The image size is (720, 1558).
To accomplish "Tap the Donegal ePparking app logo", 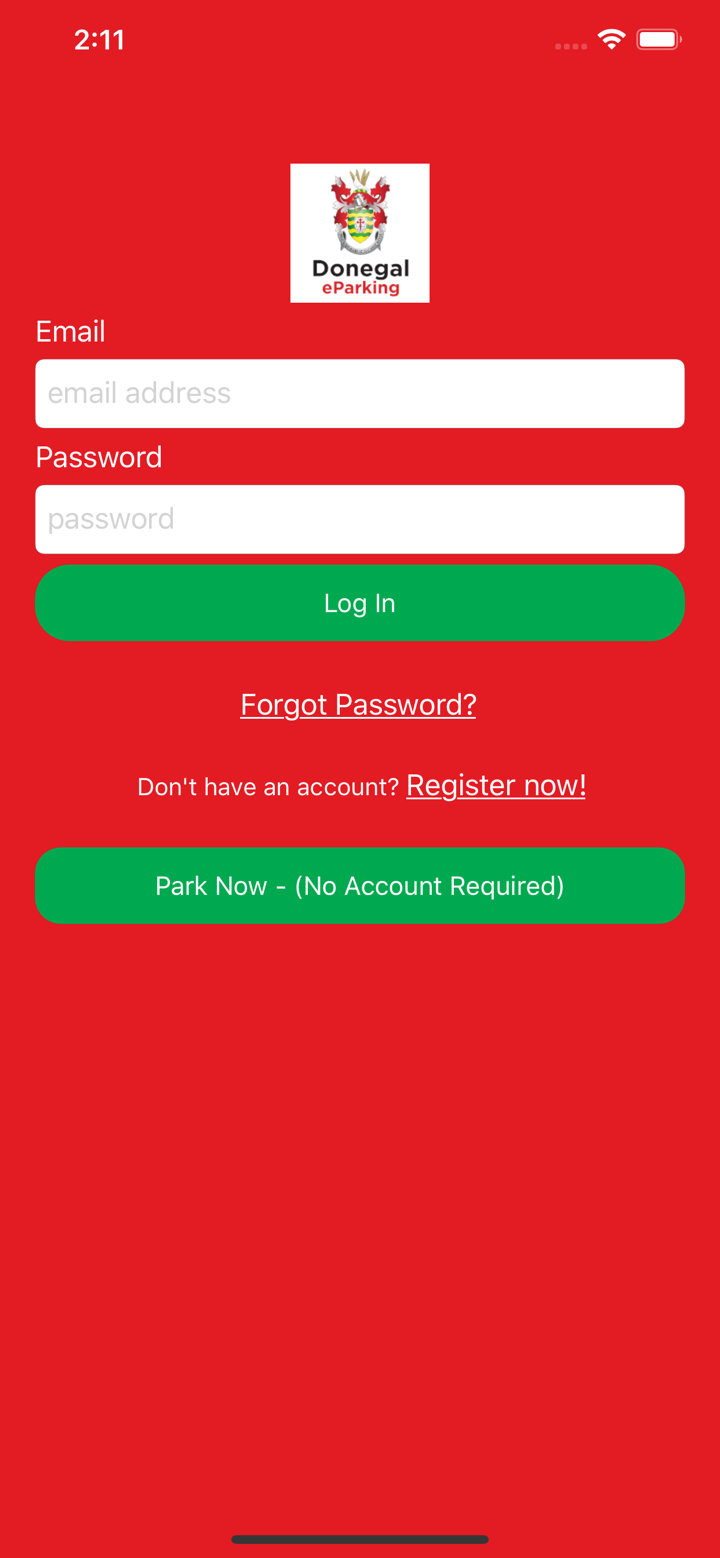I will click(360, 232).
